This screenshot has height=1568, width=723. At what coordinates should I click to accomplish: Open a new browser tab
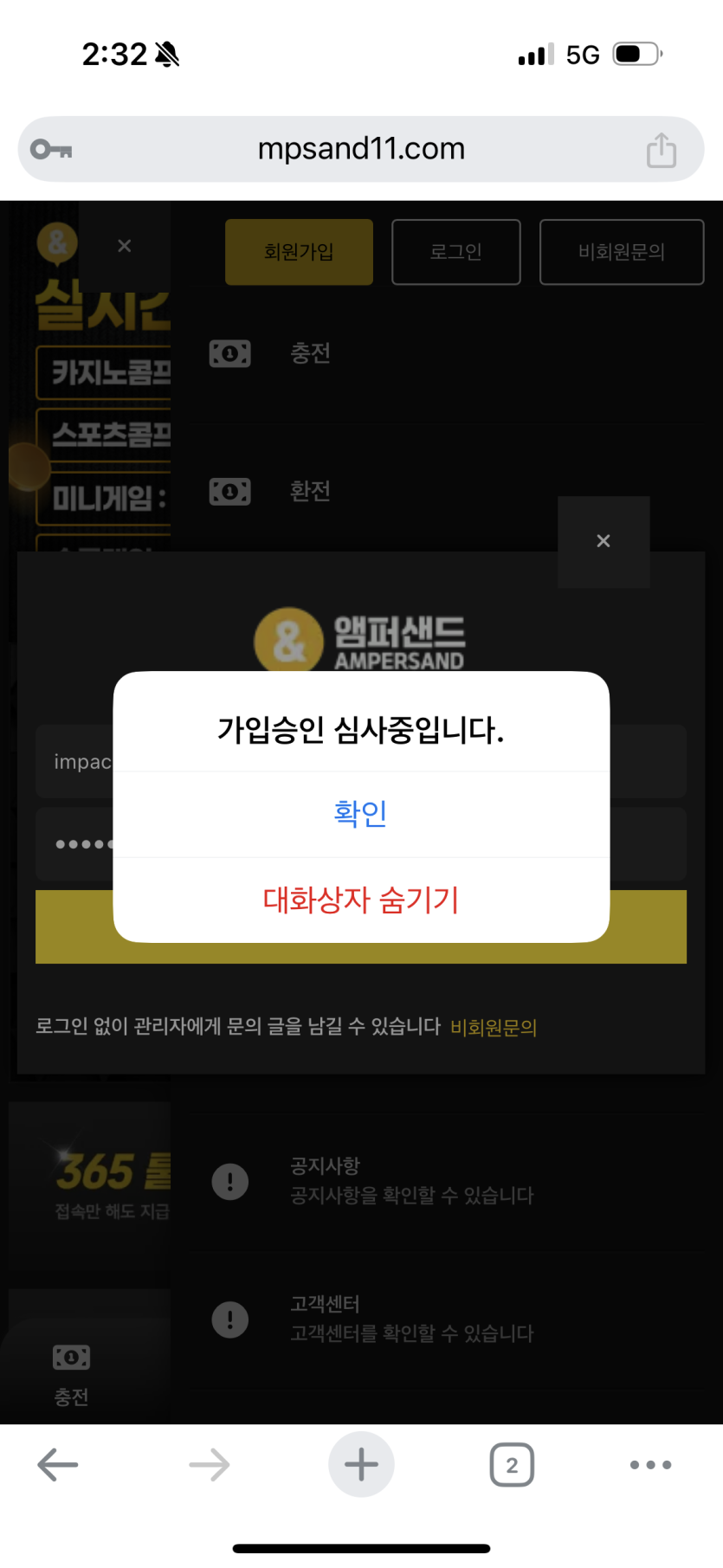(x=361, y=1465)
